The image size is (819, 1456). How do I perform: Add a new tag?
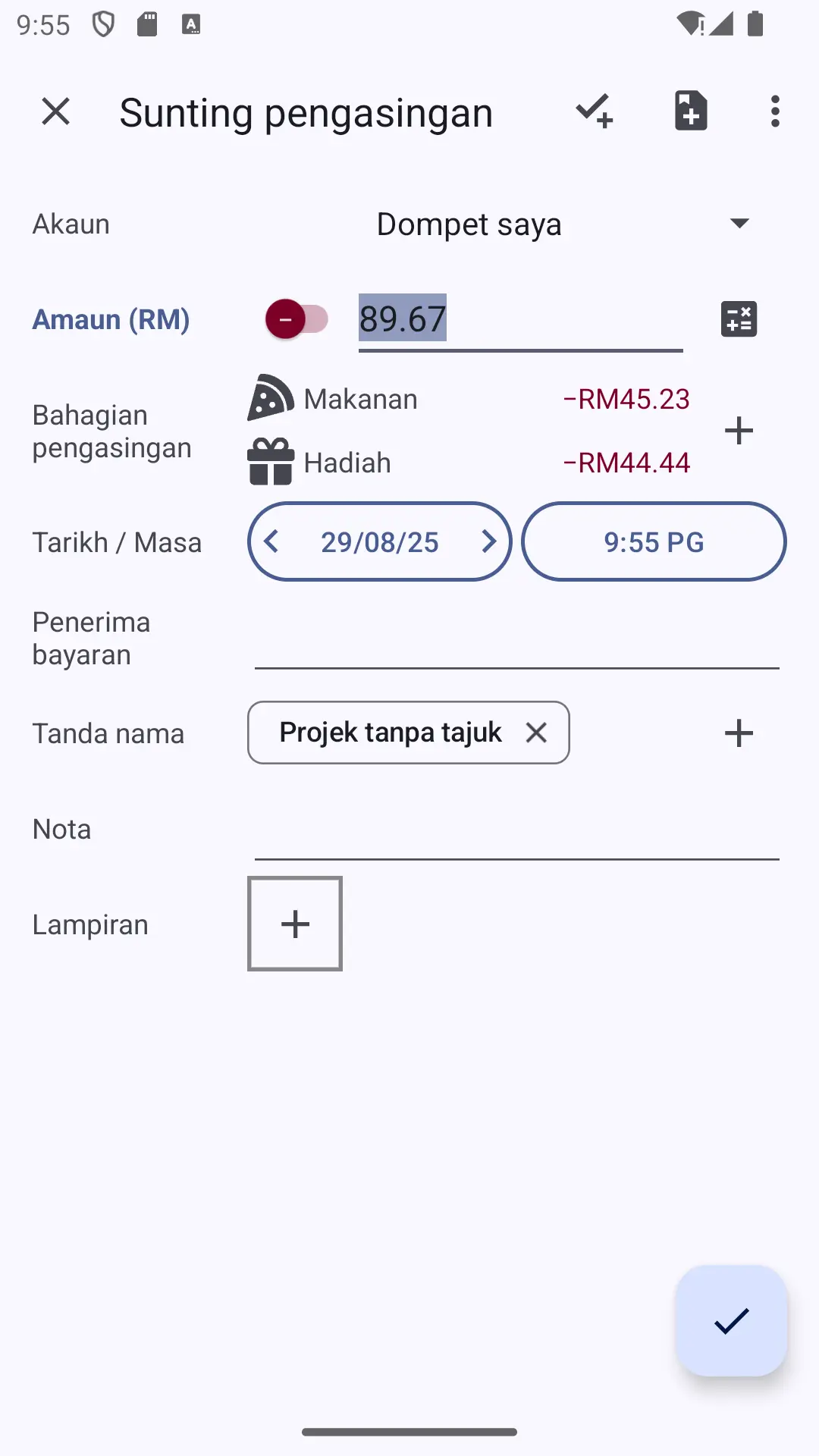[x=739, y=733]
